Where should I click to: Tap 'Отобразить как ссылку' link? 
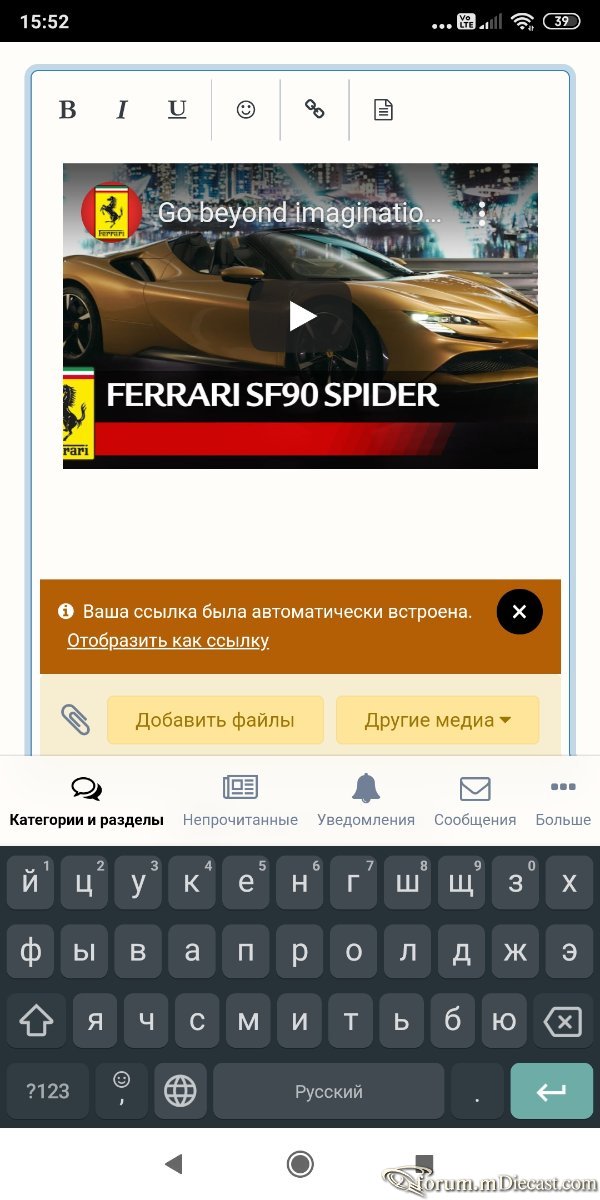click(168, 640)
